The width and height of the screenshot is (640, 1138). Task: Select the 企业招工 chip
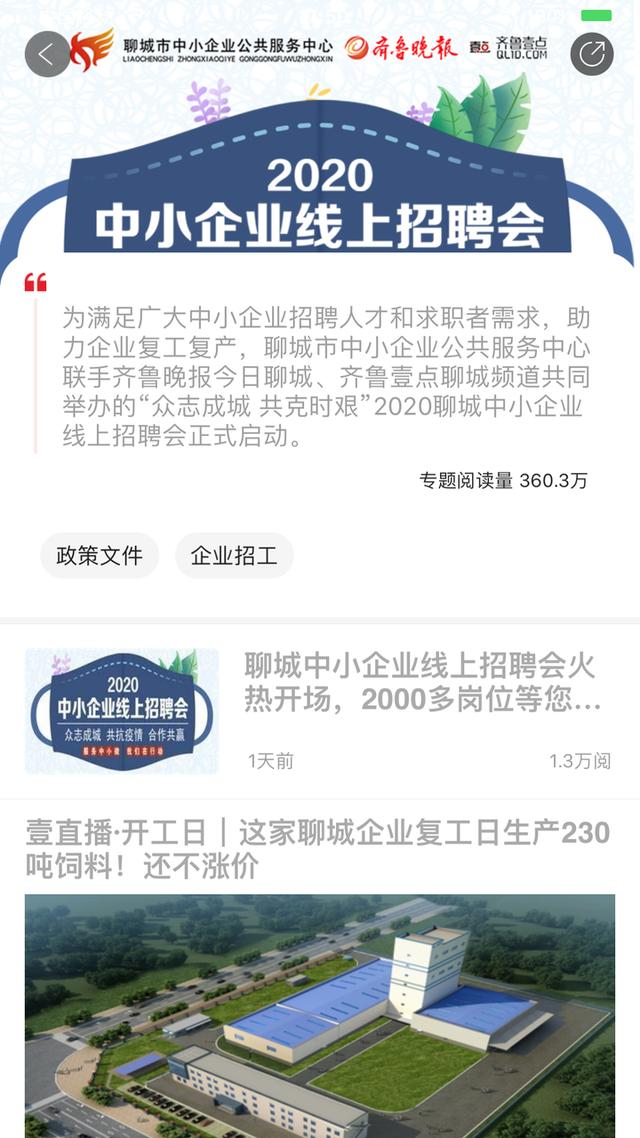[234, 556]
